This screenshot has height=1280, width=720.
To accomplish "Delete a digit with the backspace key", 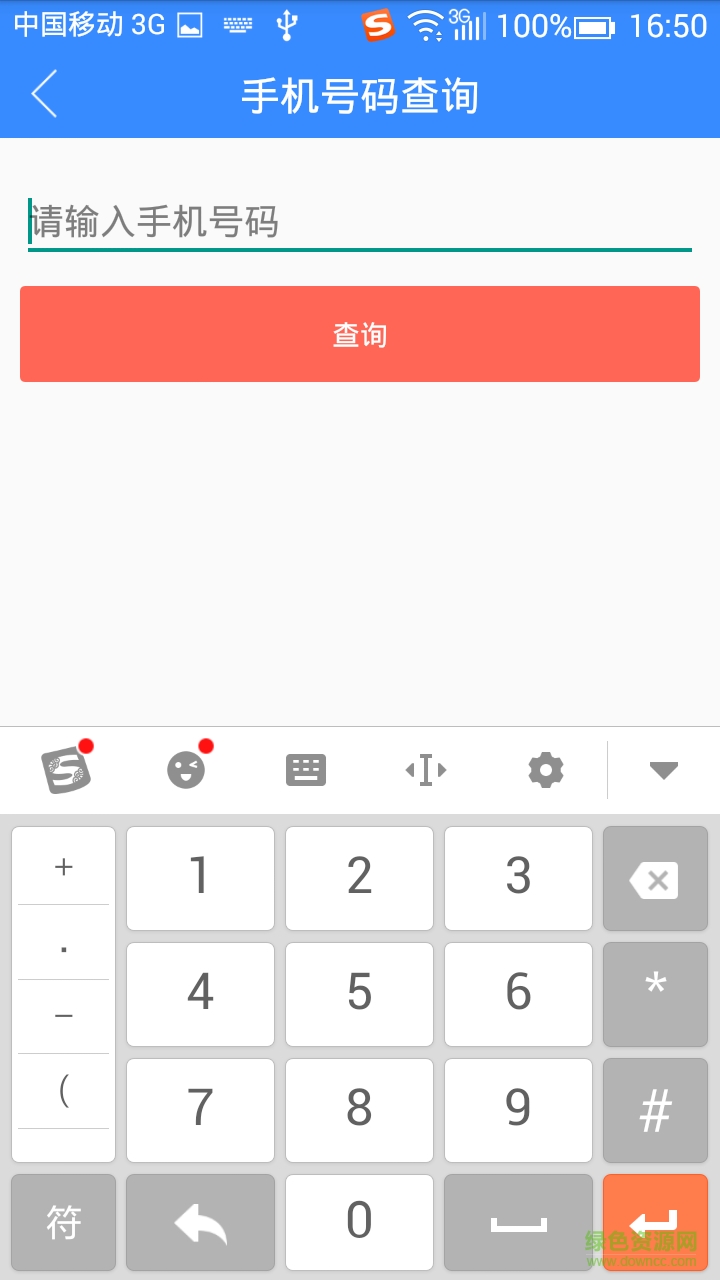I will pyautogui.click(x=655, y=880).
